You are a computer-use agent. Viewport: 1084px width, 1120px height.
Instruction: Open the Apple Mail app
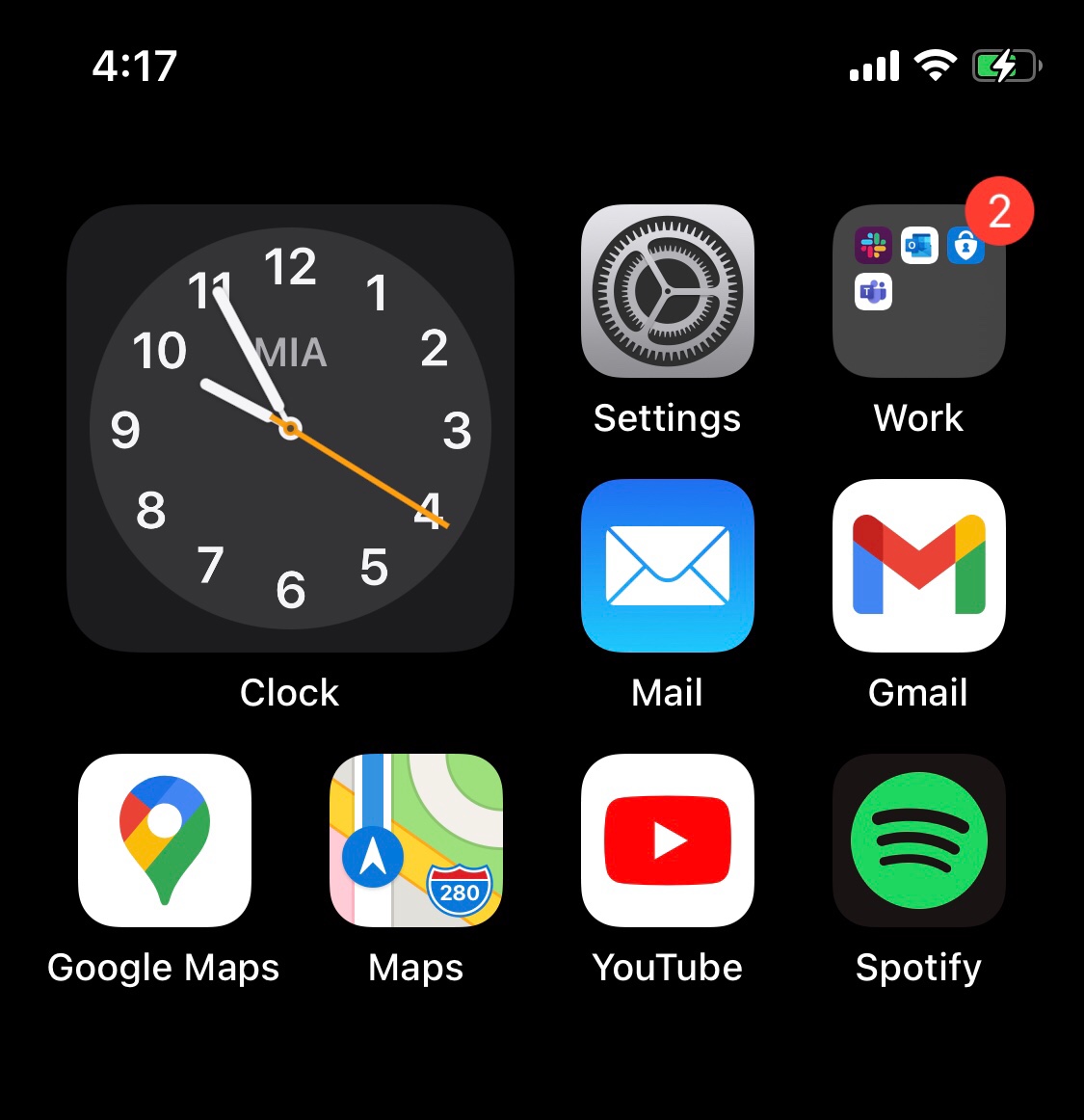pyautogui.click(x=667, y=566)
